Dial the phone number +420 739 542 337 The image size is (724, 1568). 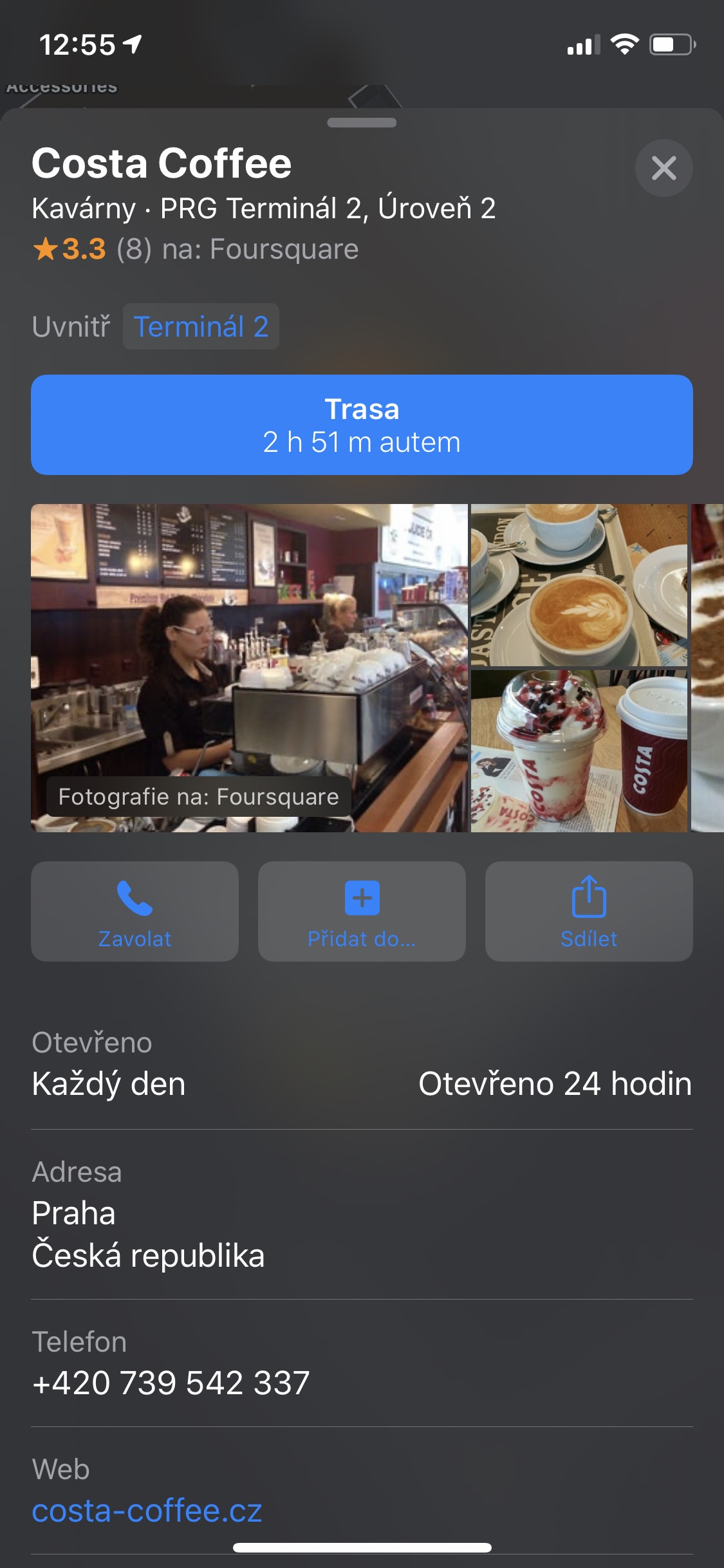(171, 1383)
